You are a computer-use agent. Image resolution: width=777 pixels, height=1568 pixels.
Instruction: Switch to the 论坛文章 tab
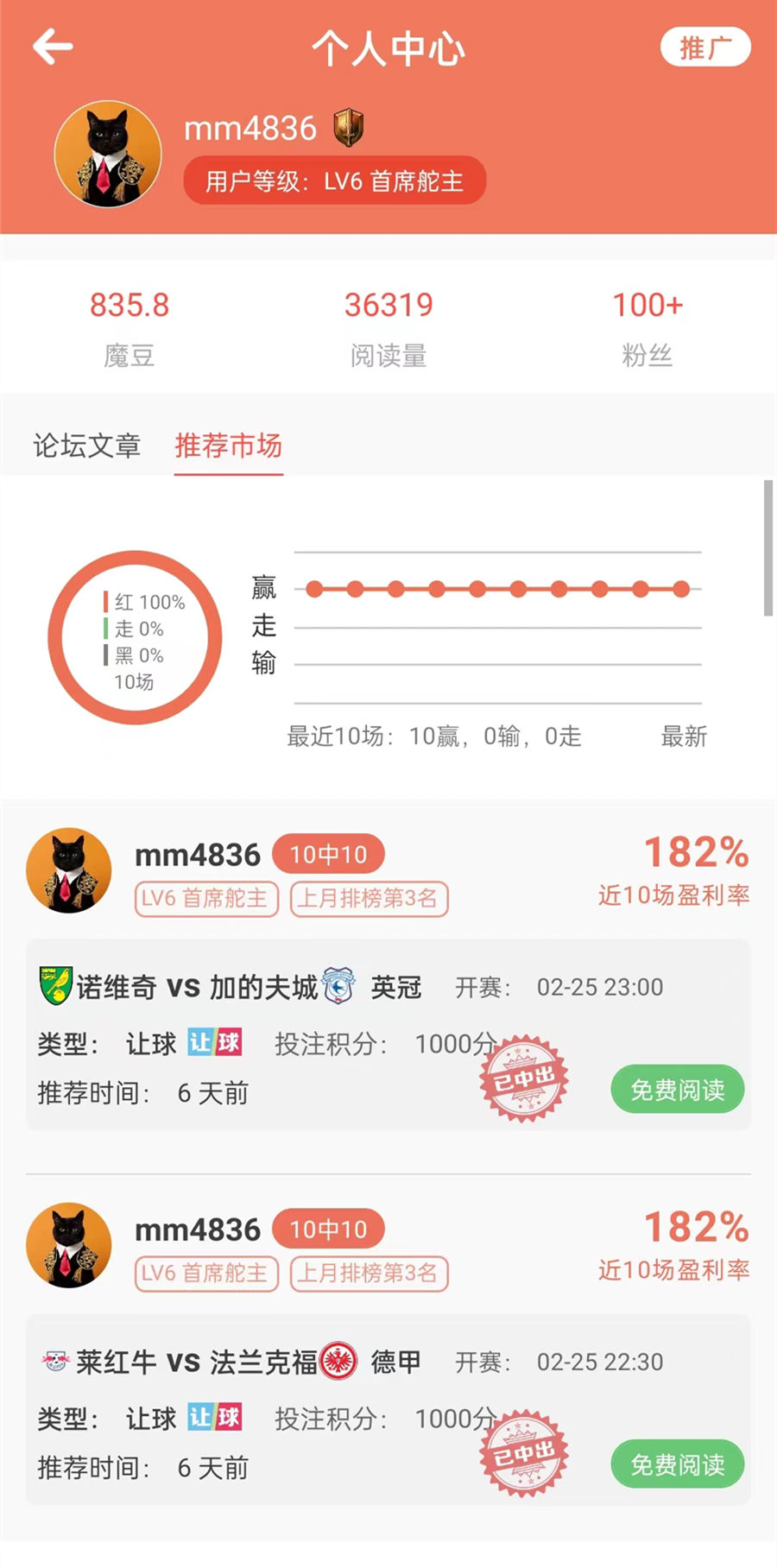87,446
